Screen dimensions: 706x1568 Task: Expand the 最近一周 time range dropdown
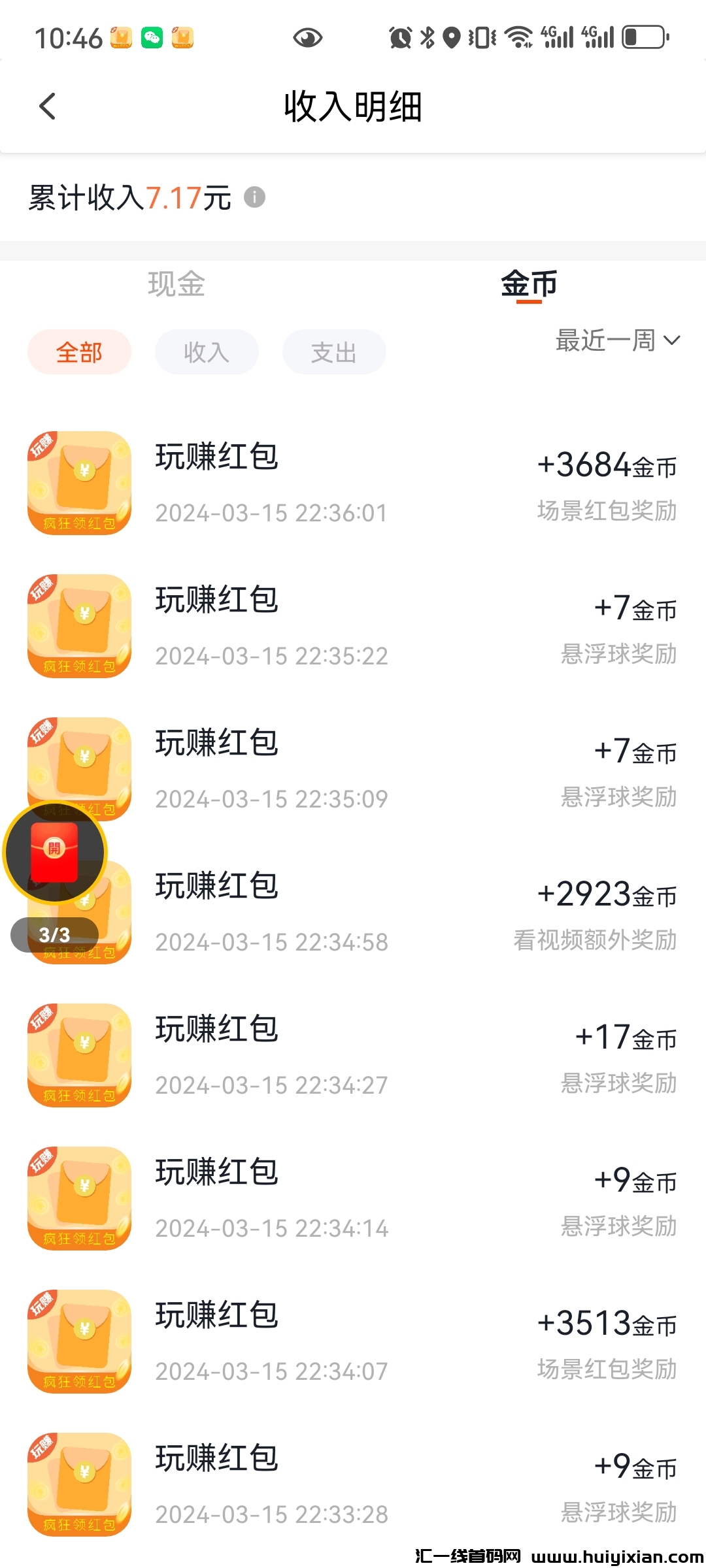[618, 340]
